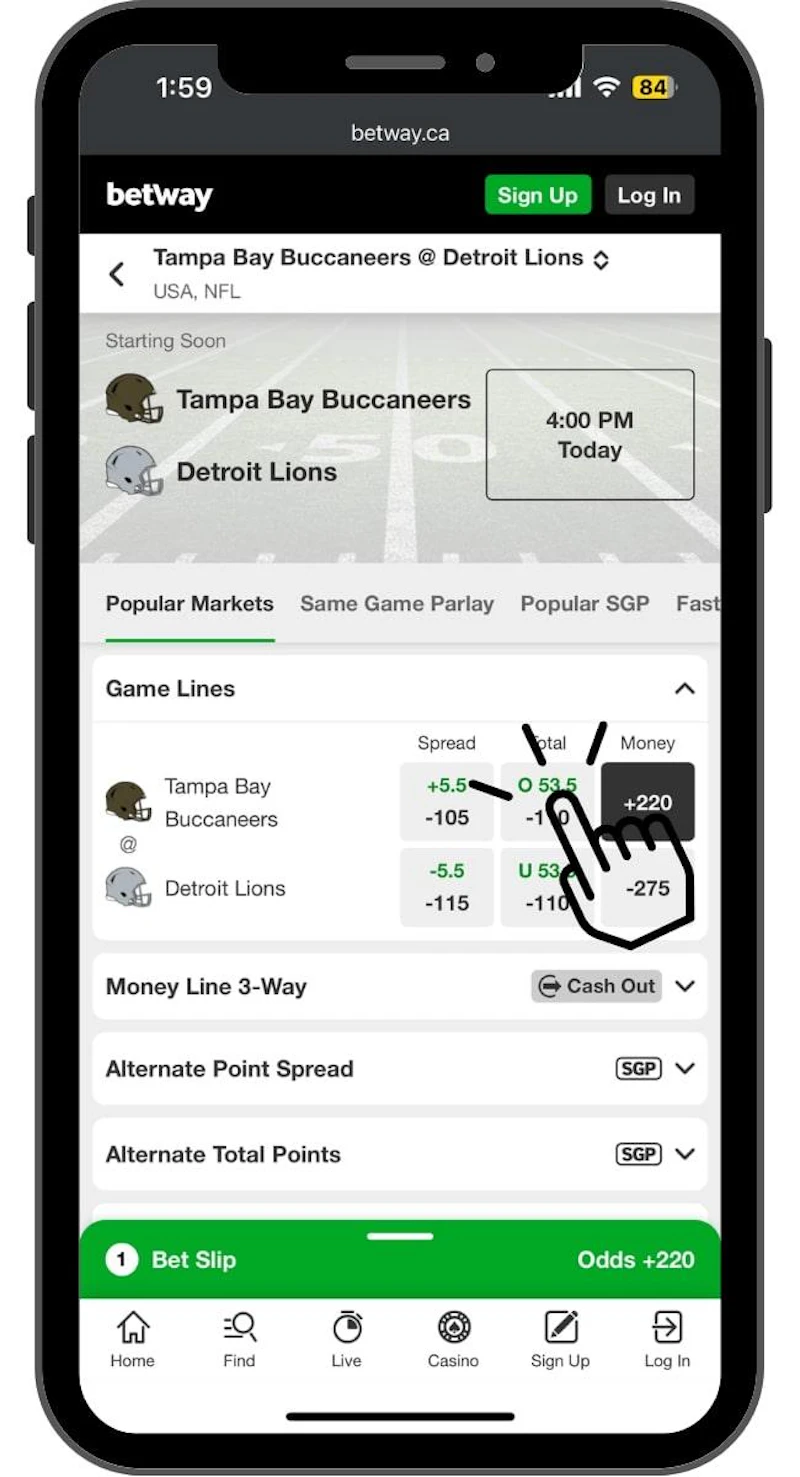Tap the Log In button in the header

(x=648, y=195)
